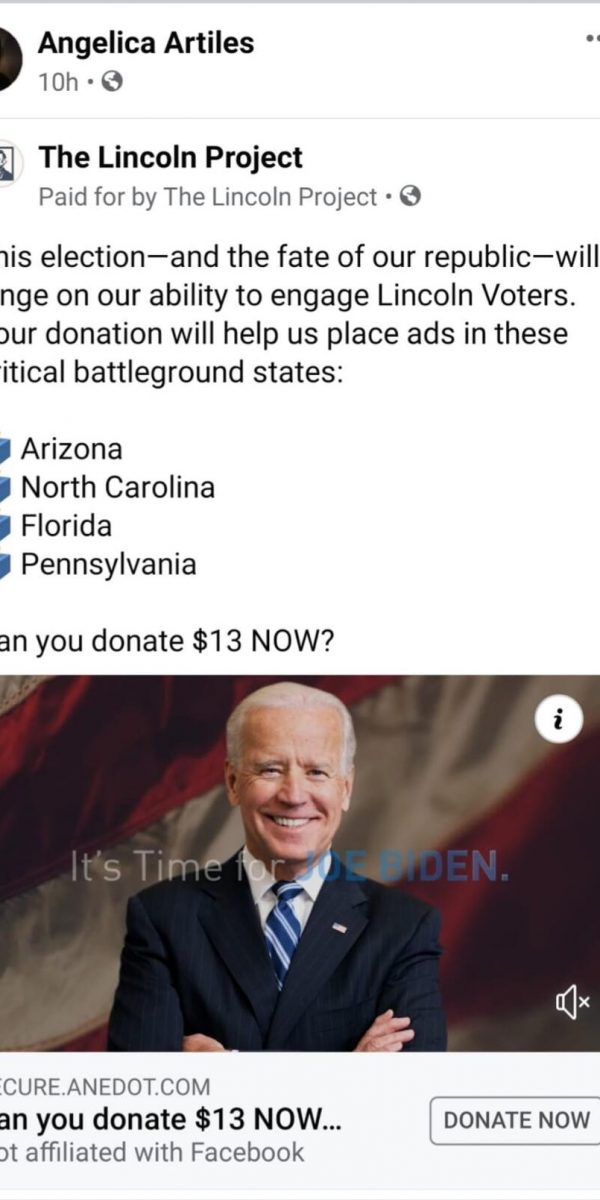Open the post options menu
Image resolution: width=600 pixels, height=1200 pixels.
(590, 39)
